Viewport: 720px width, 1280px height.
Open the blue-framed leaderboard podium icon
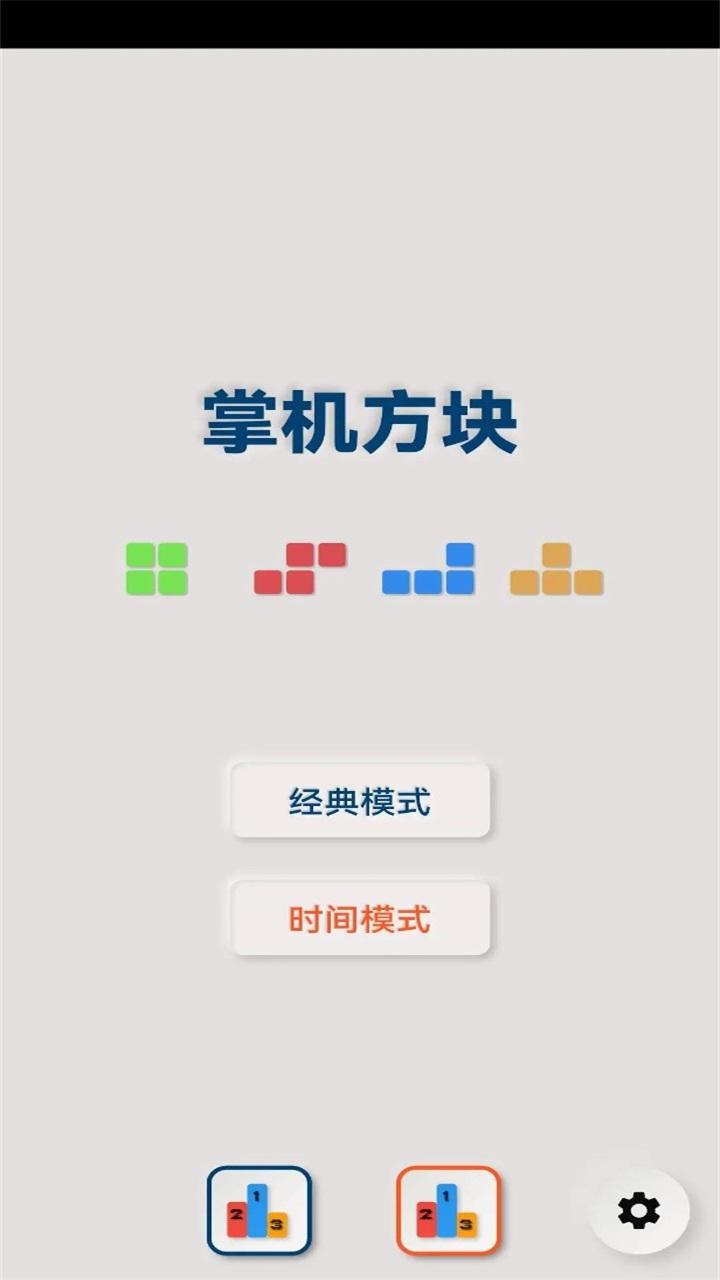pyautogui.click(x=259, y=1210)
